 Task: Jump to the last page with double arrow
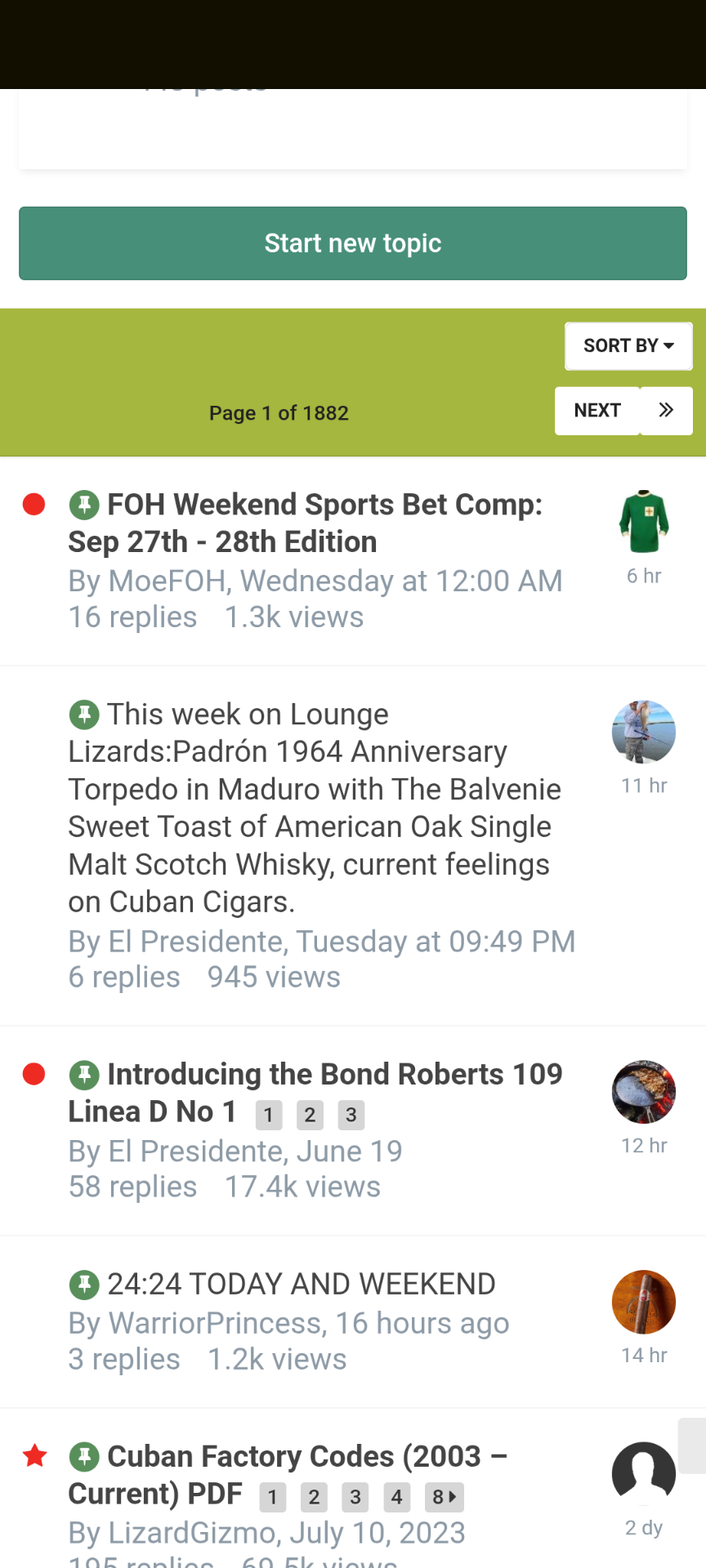667,411
